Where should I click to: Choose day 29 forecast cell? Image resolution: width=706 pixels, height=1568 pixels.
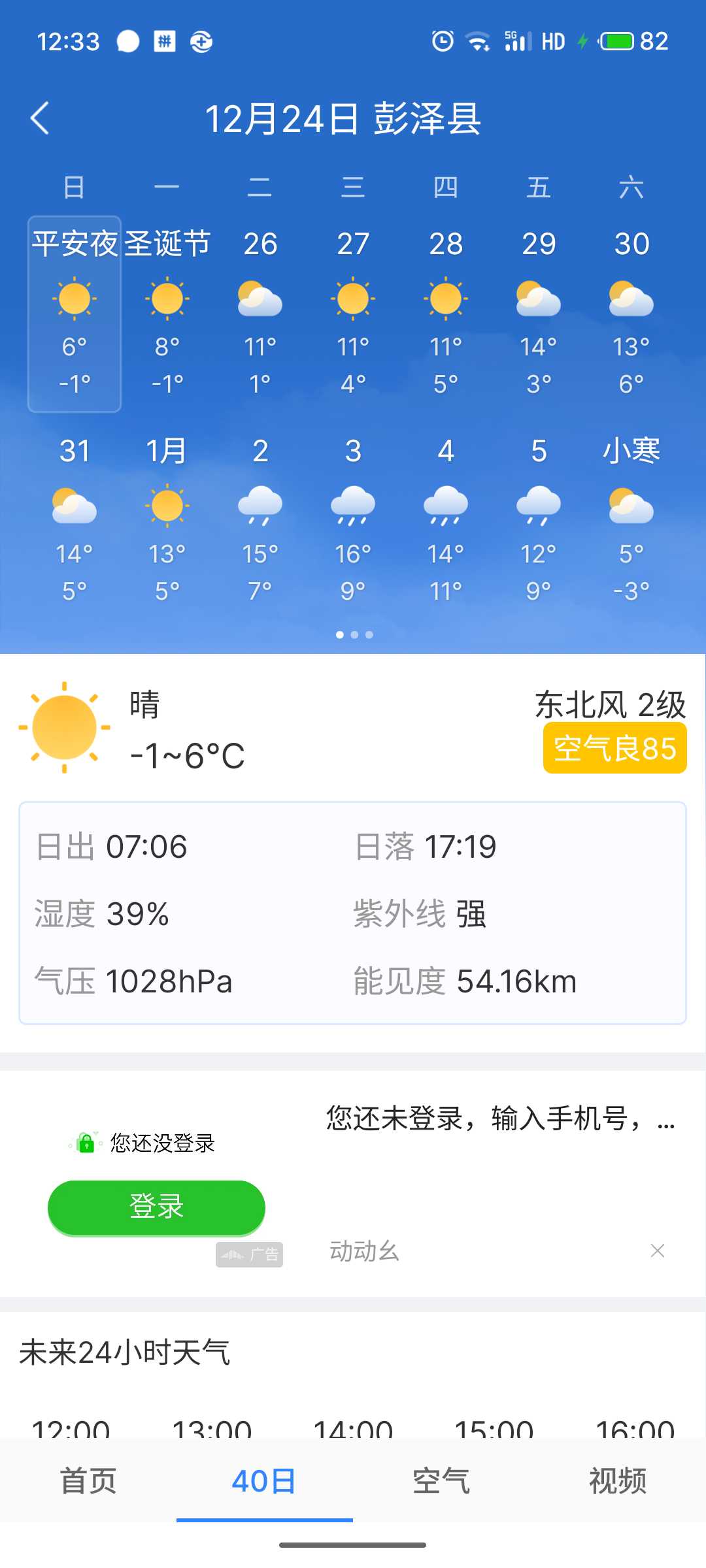(539, 314)
